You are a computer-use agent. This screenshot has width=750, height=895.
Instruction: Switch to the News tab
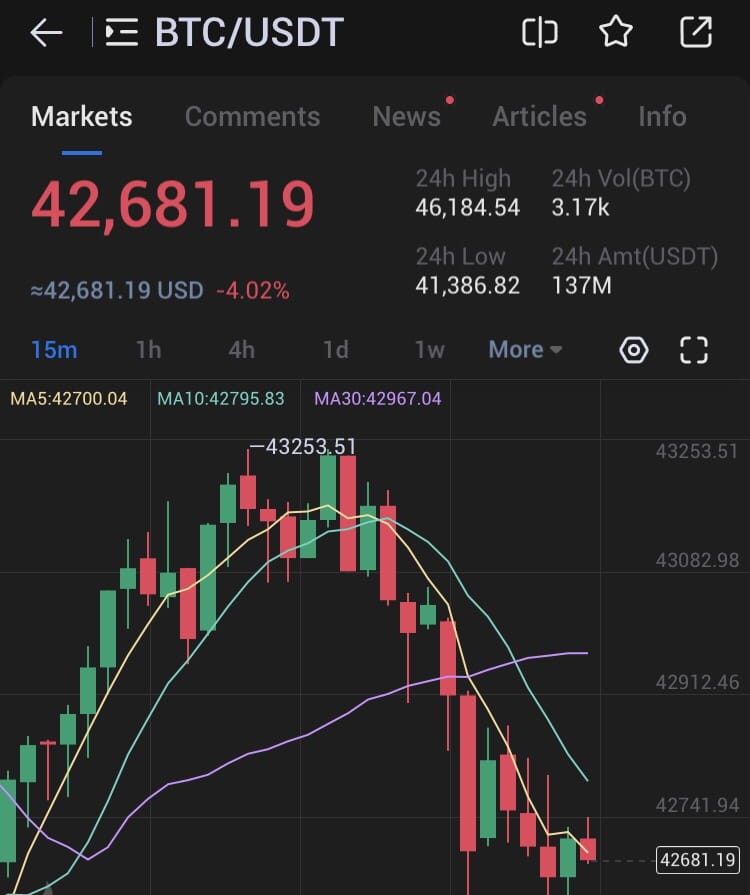[406, 116]
